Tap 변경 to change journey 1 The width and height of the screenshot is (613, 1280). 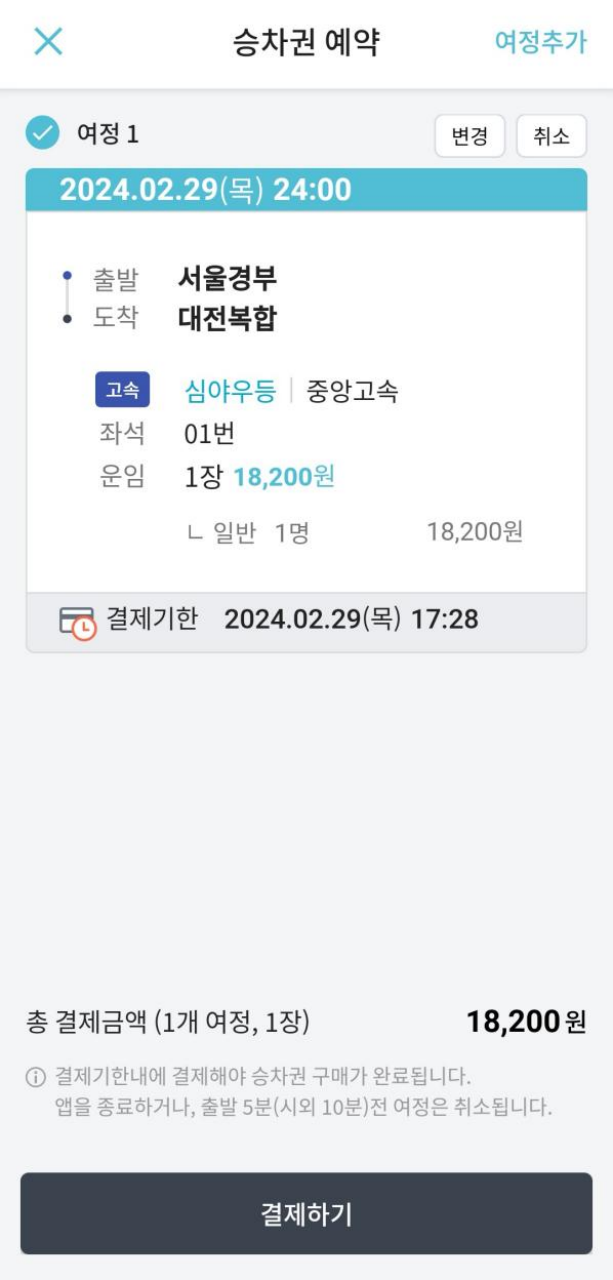(x=470, y=136)
